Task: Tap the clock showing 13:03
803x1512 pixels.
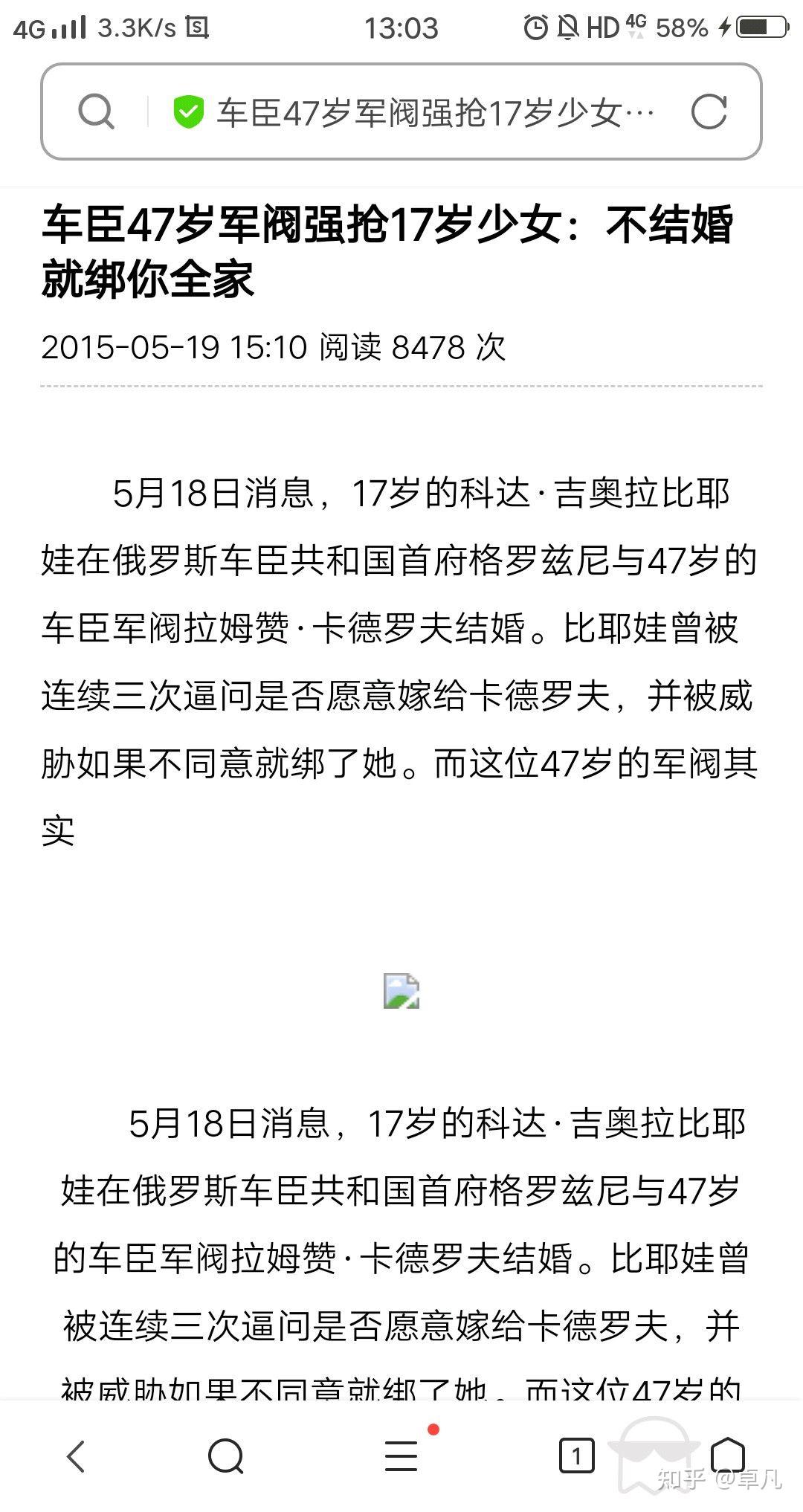Action: pyautogui.click(x=401, y=28)
